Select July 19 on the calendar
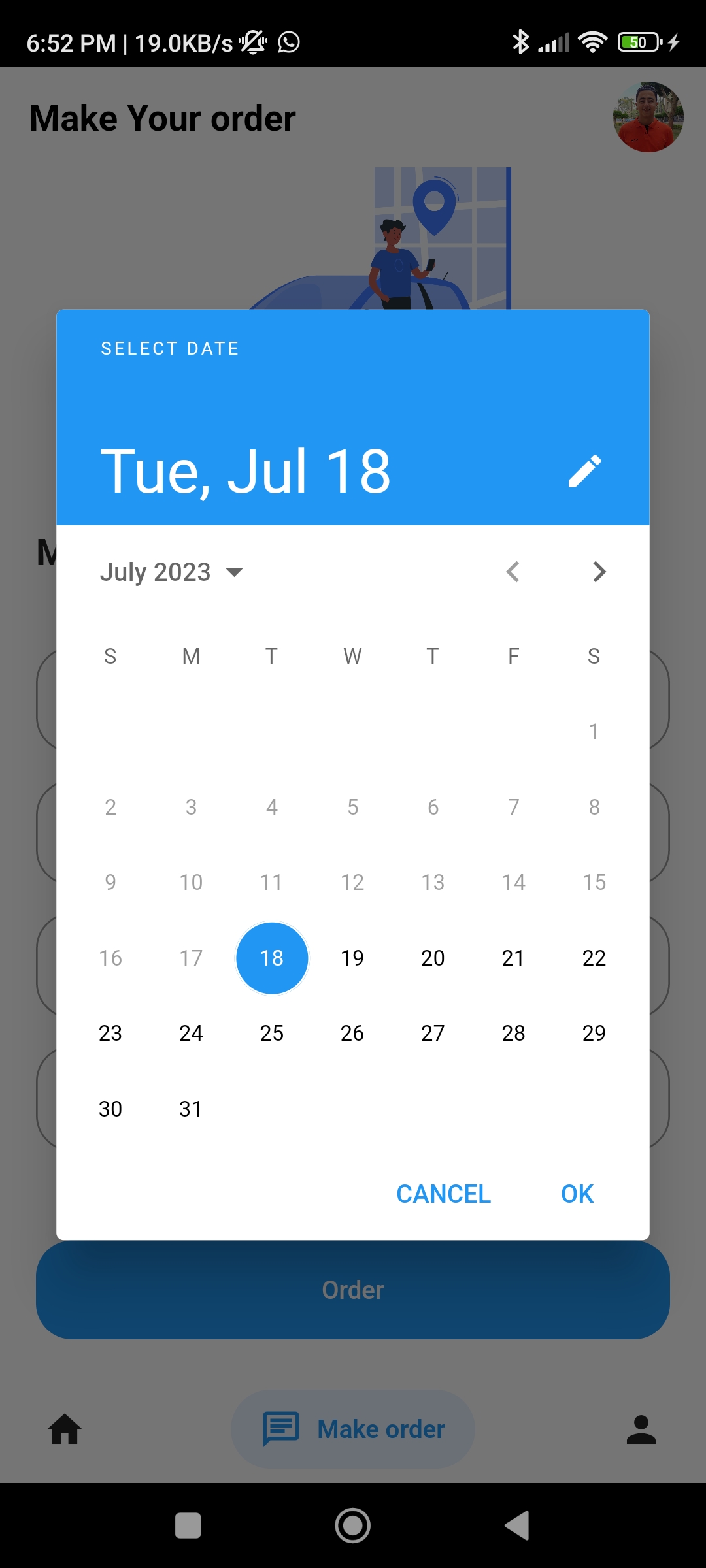The height and width of the screenshot is (1568, 706). coord(352,958)
